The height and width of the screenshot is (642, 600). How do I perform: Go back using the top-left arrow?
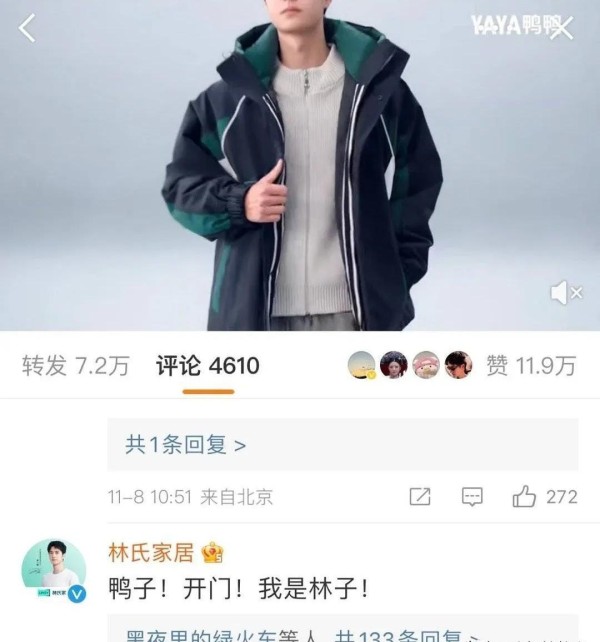click(x=27, y=29)
